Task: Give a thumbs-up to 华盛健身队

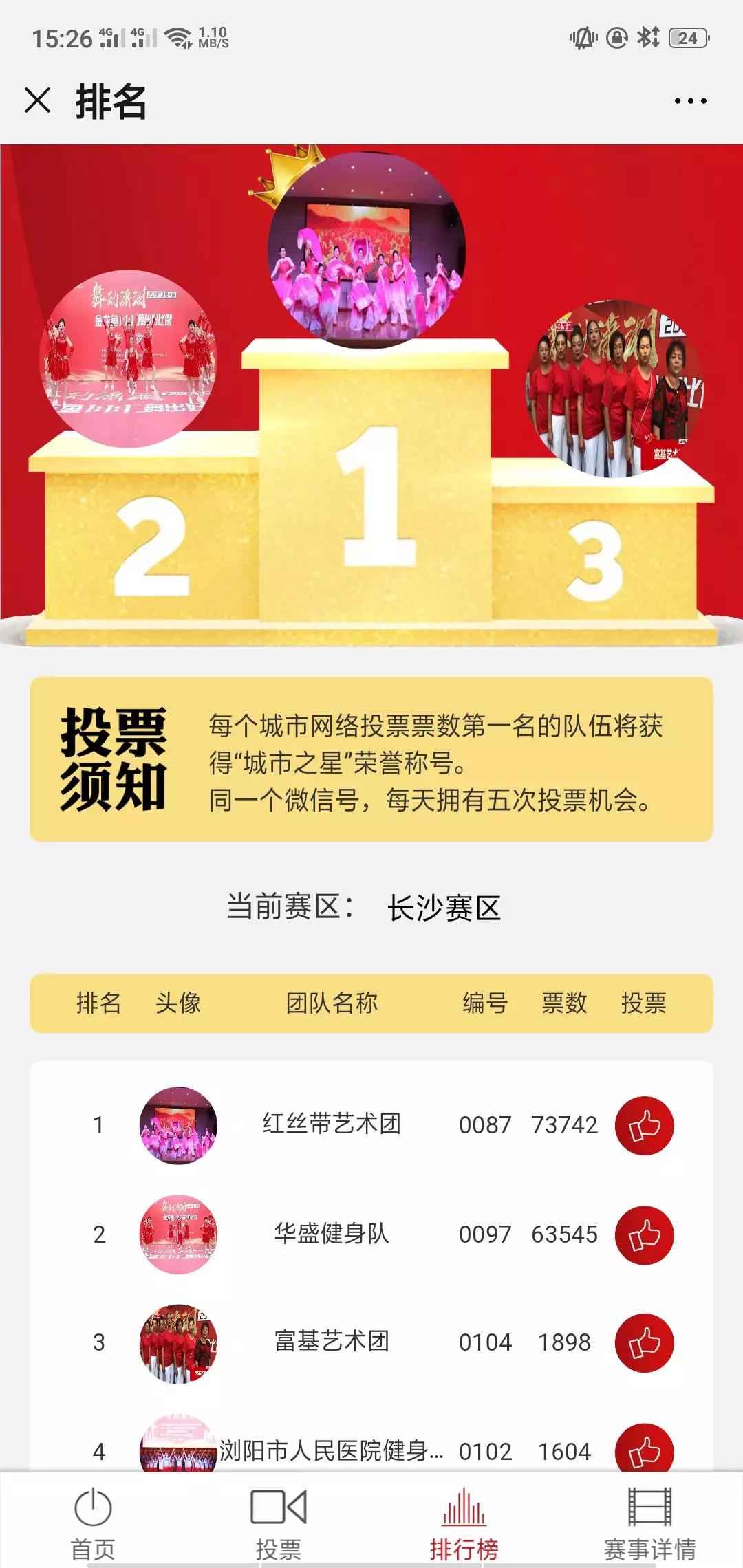Action: click(644, 1235)
